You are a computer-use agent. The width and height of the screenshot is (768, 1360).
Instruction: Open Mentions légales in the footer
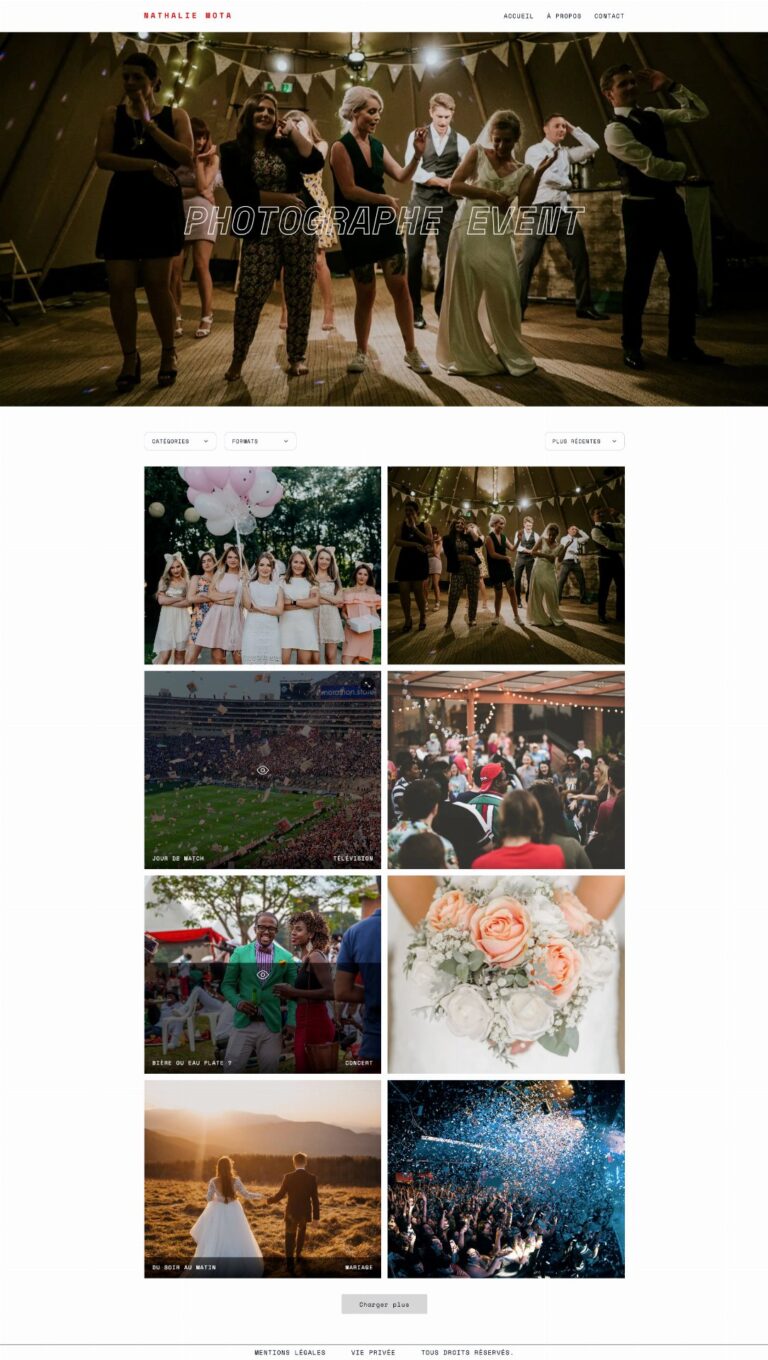pos(290,1352)
